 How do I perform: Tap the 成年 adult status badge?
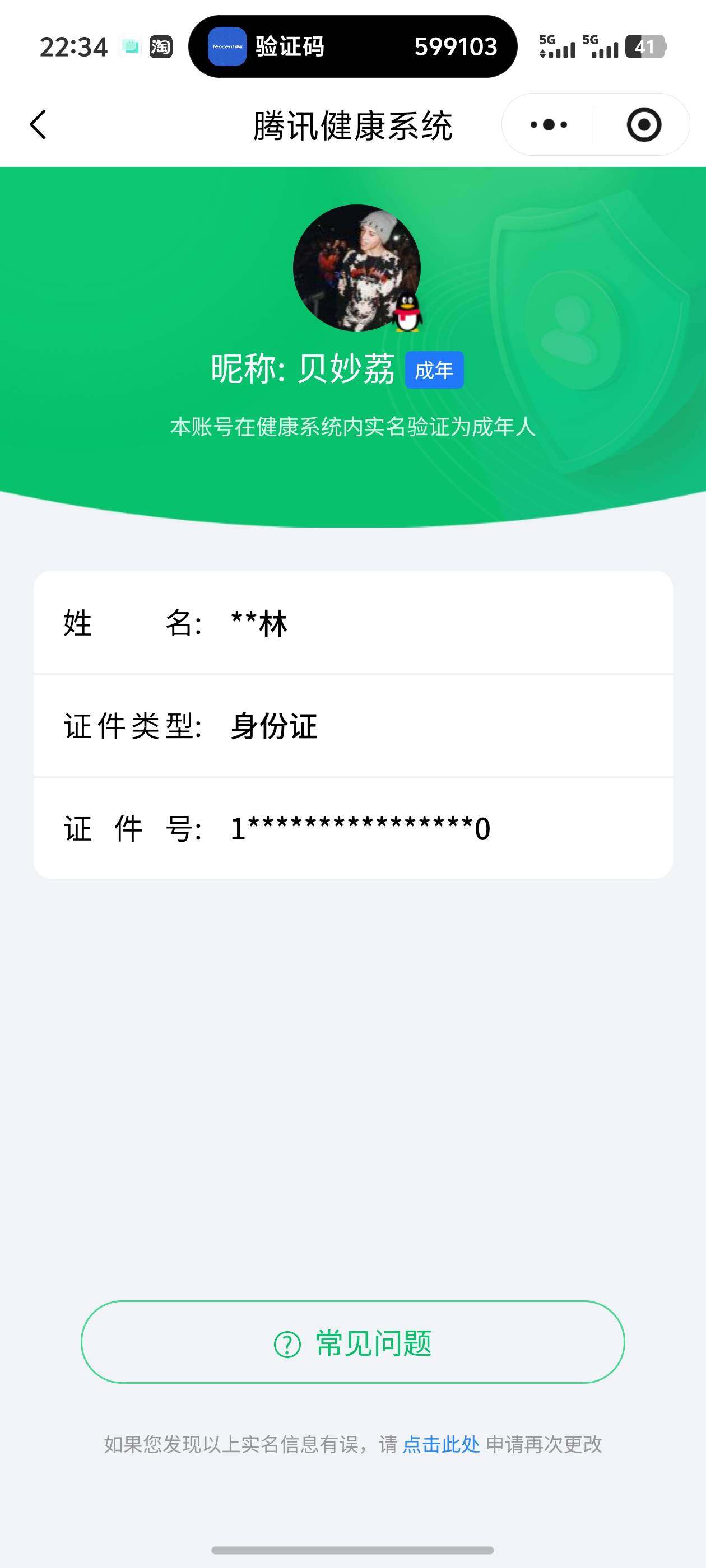point(434,370)
